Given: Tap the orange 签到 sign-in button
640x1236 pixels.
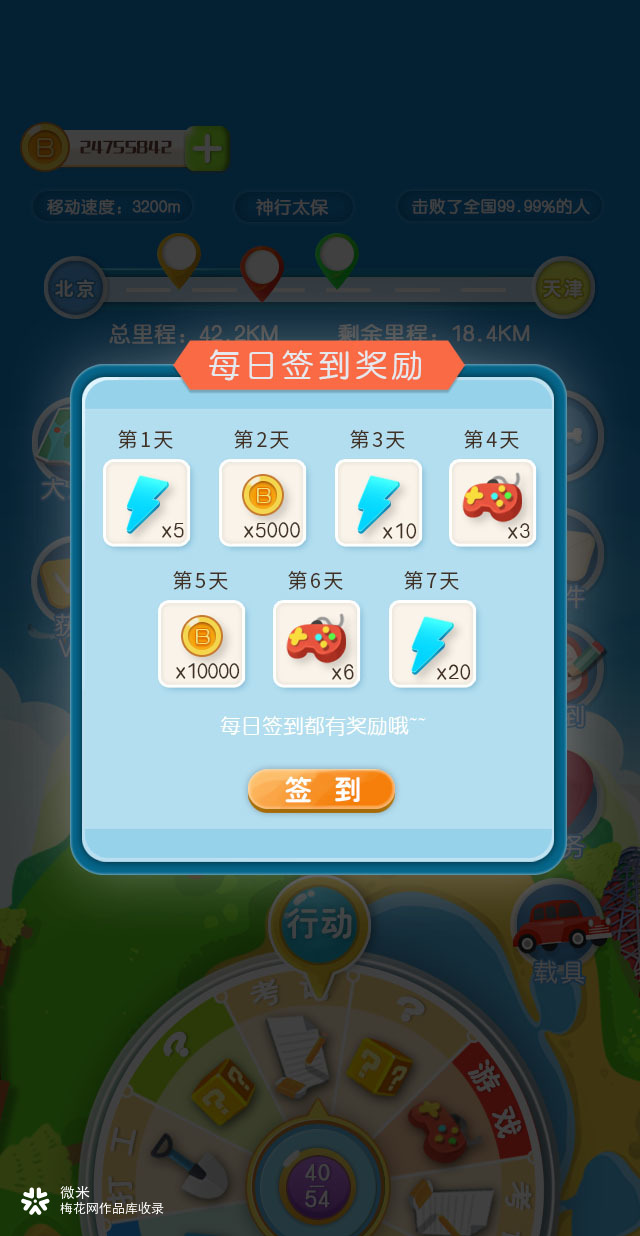Looking at the screenshot, I should click(321, 790).
